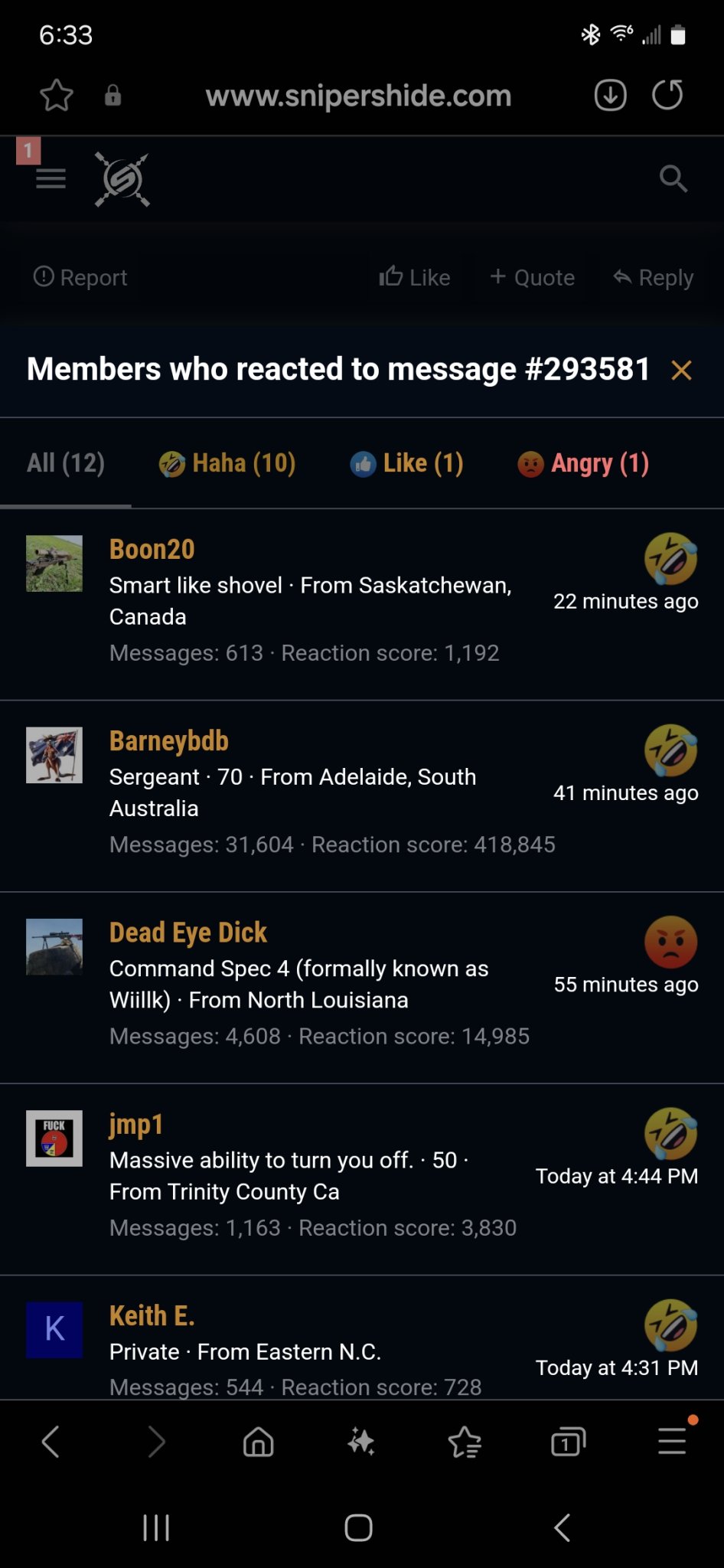Show the Angry (1) reactions tab
Image resolution: width=724 pixels, height=1568 pixels.
(583, 463)
